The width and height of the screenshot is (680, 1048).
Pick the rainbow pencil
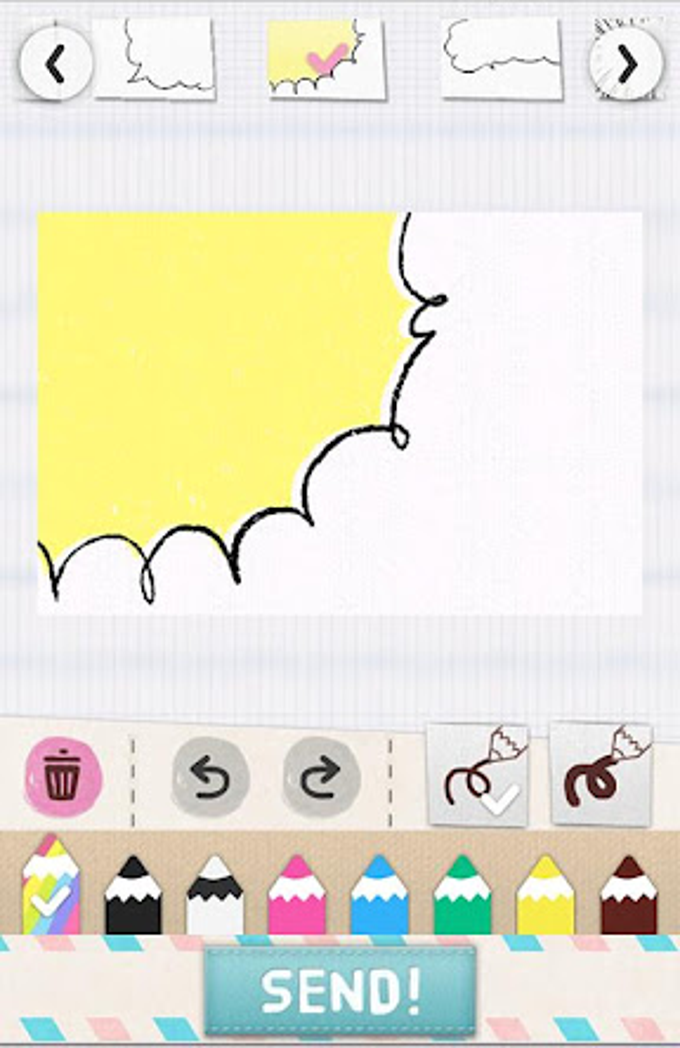(51, 886)
